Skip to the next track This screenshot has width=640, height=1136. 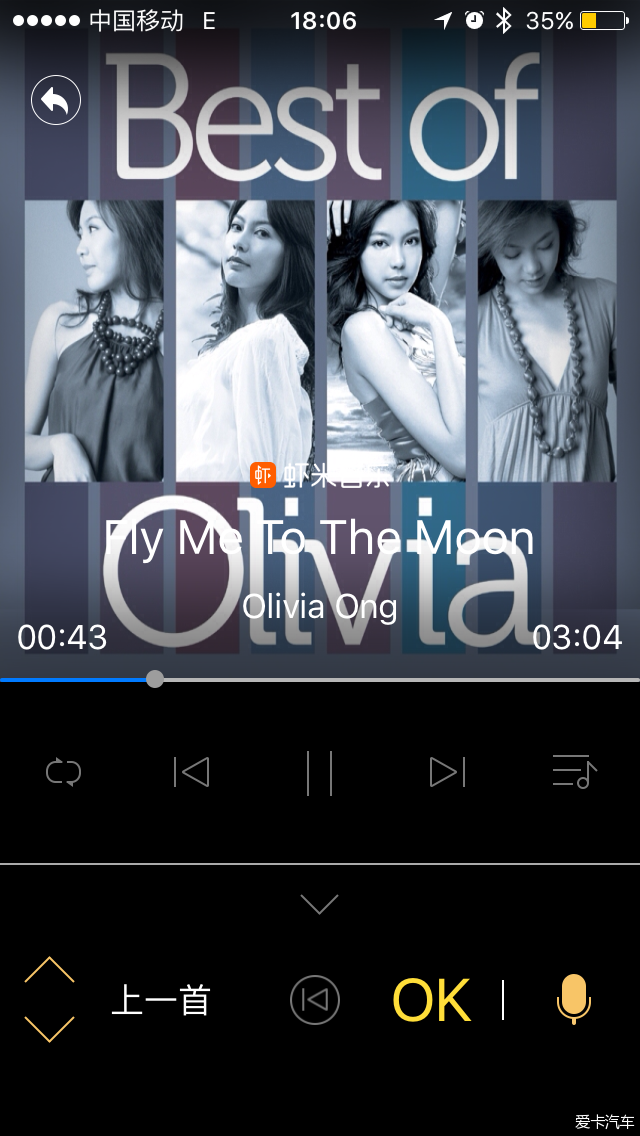pos(447,772)
